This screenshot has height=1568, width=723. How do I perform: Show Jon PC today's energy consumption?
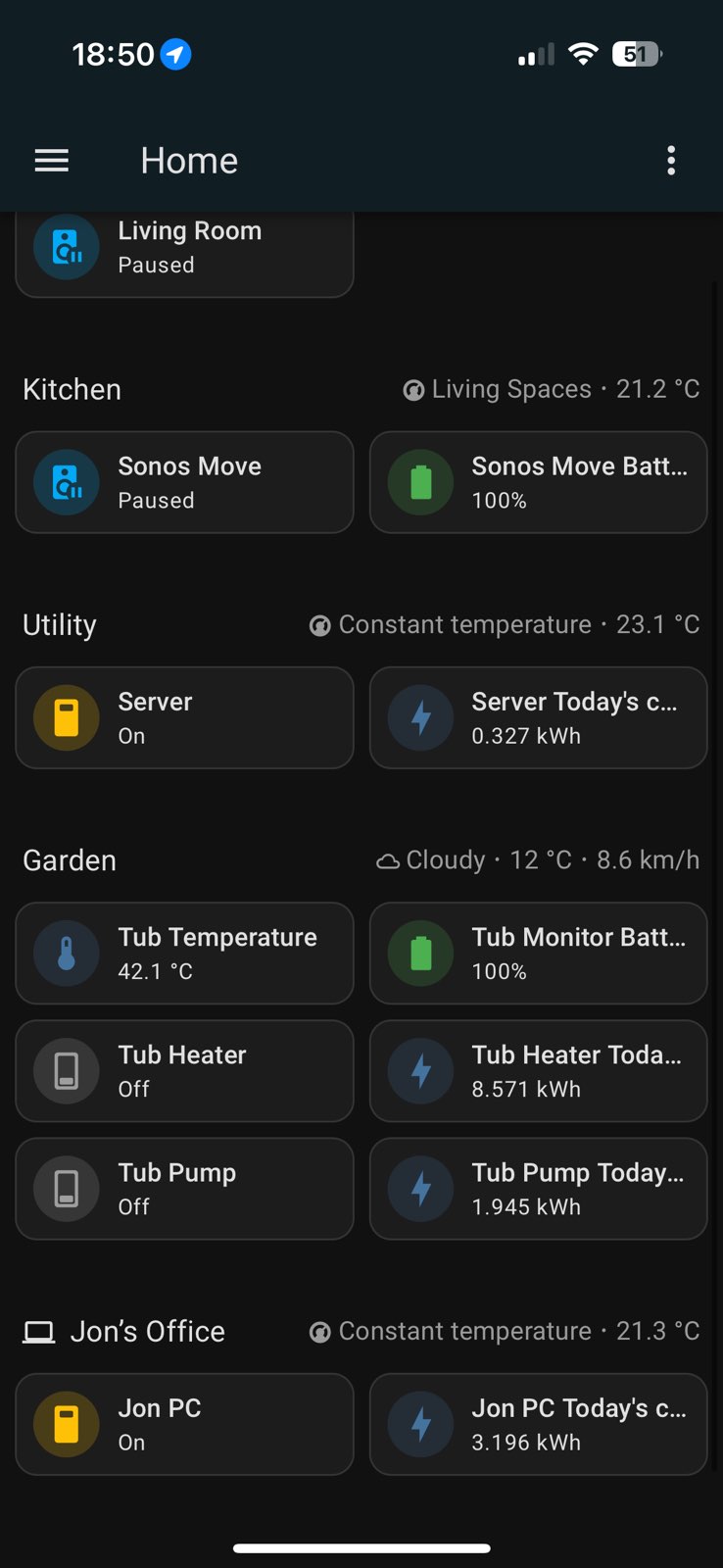pyautogui.click(x=538, y=1424)
